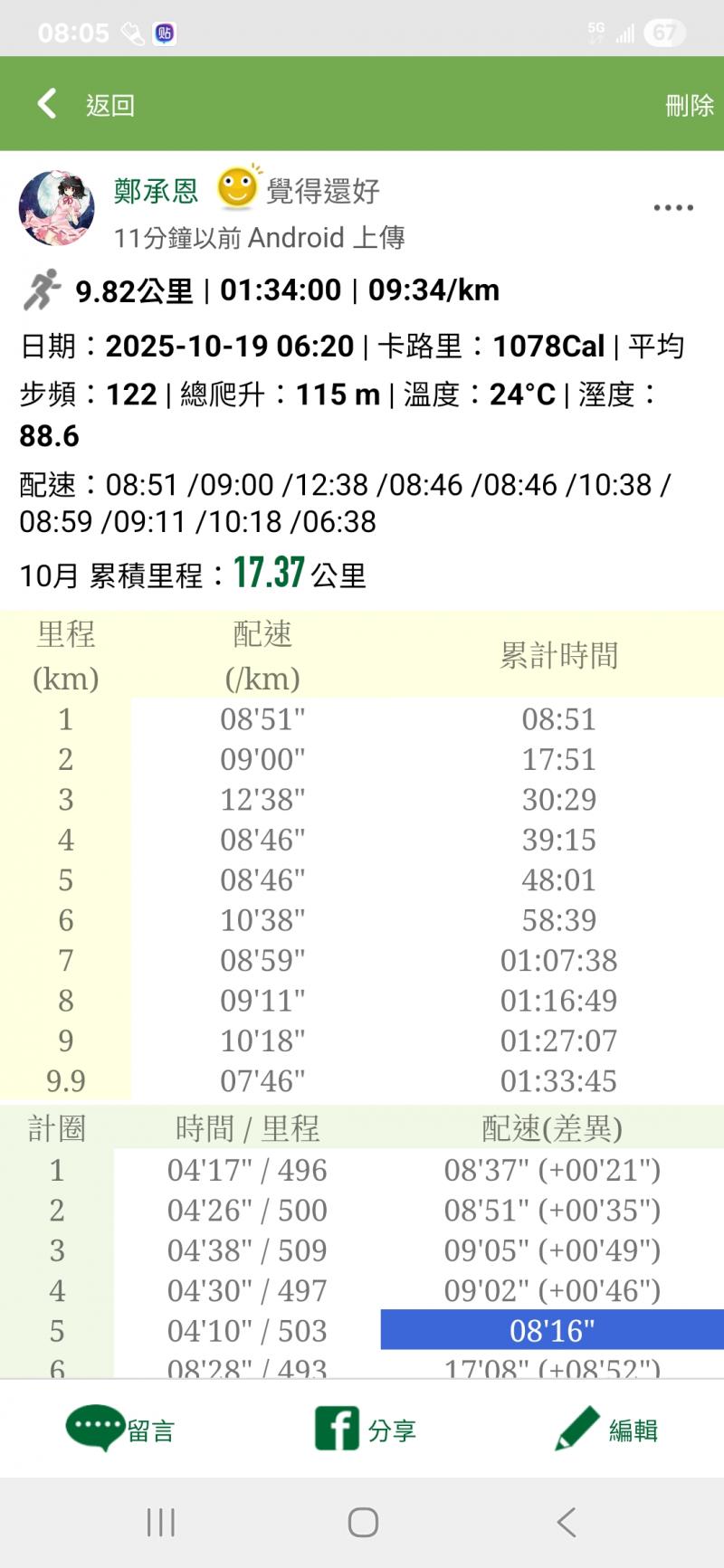The height and width of the screenshot is (1568, 724).
Task: Open the three-dot overflow menu
Action: (x=673, y=208)
